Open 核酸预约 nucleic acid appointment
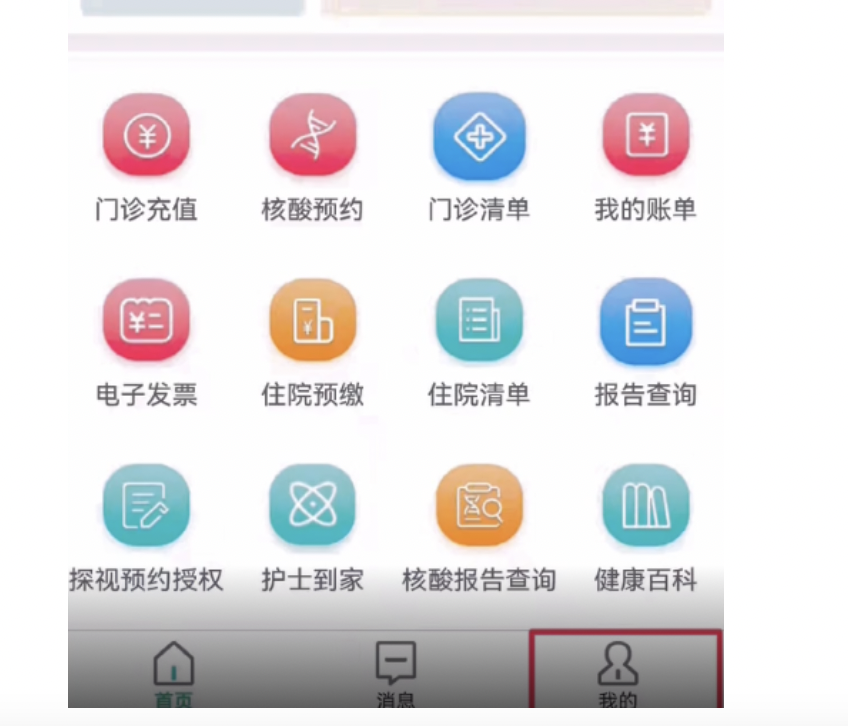Viewport: 848px width, 726px height. coord(312,137)
